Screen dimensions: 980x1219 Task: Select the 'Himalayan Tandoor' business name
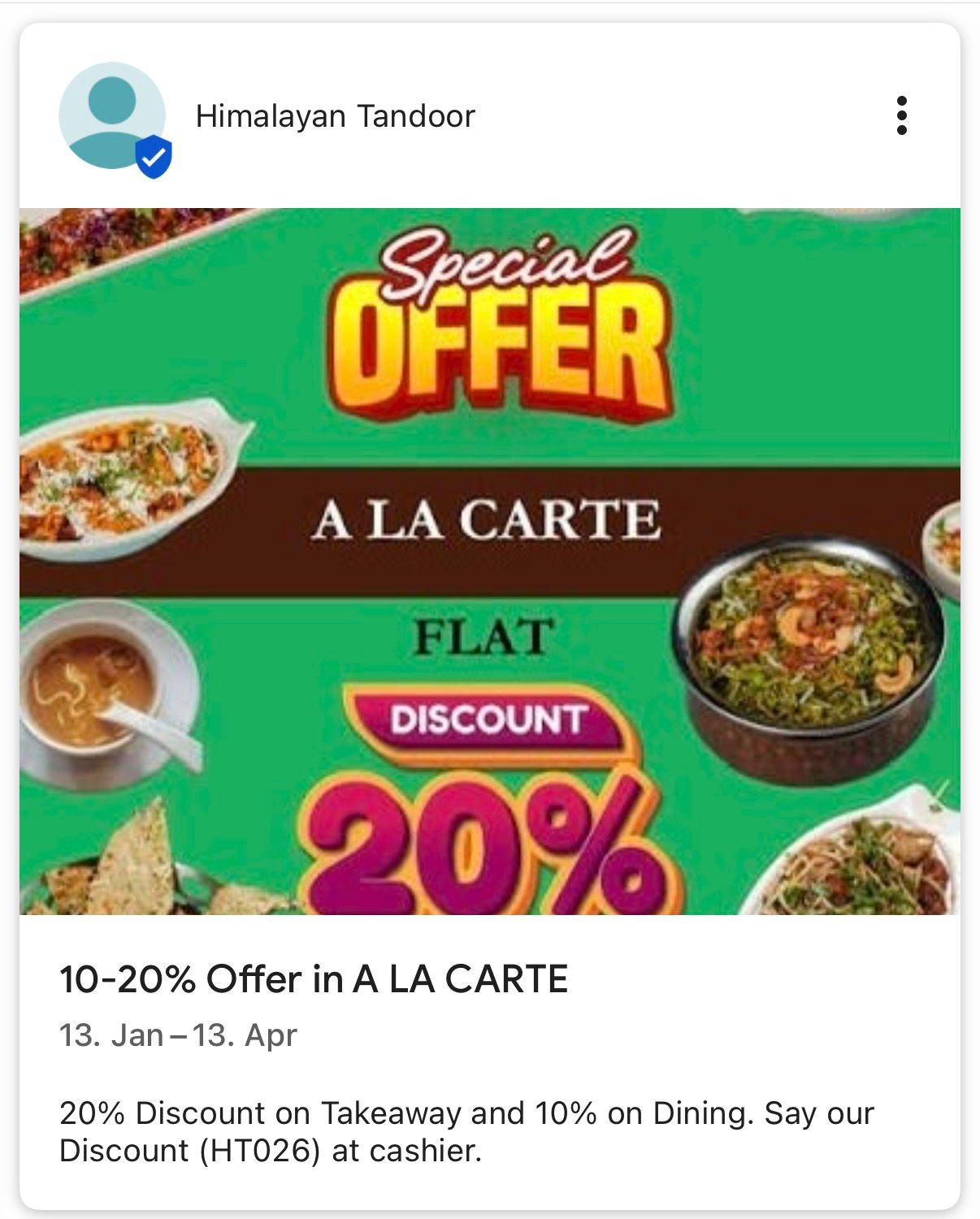[x=337, y=115]
